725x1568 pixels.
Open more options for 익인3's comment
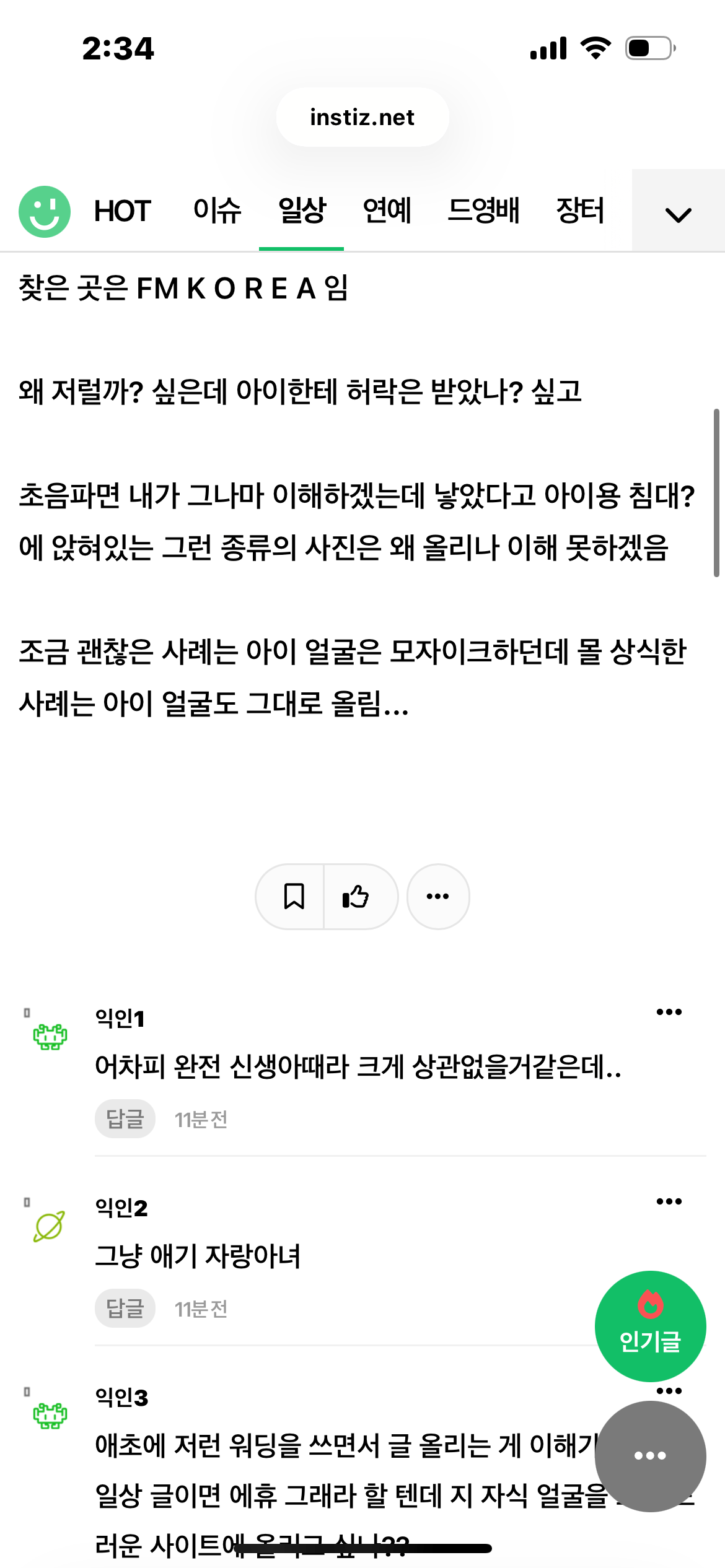(669, 1391)
